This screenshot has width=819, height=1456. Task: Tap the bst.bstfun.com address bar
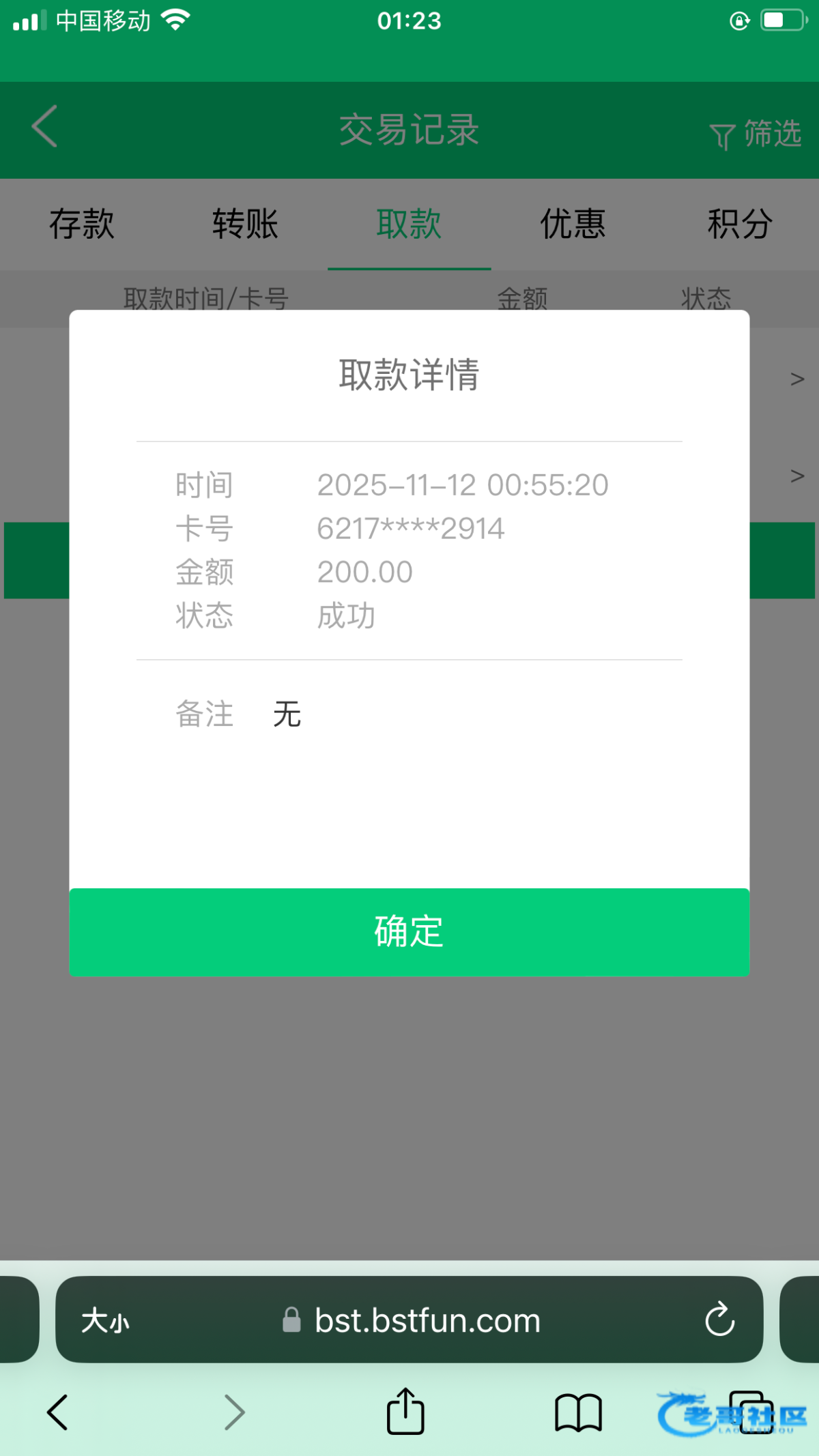click(427, 1321)
